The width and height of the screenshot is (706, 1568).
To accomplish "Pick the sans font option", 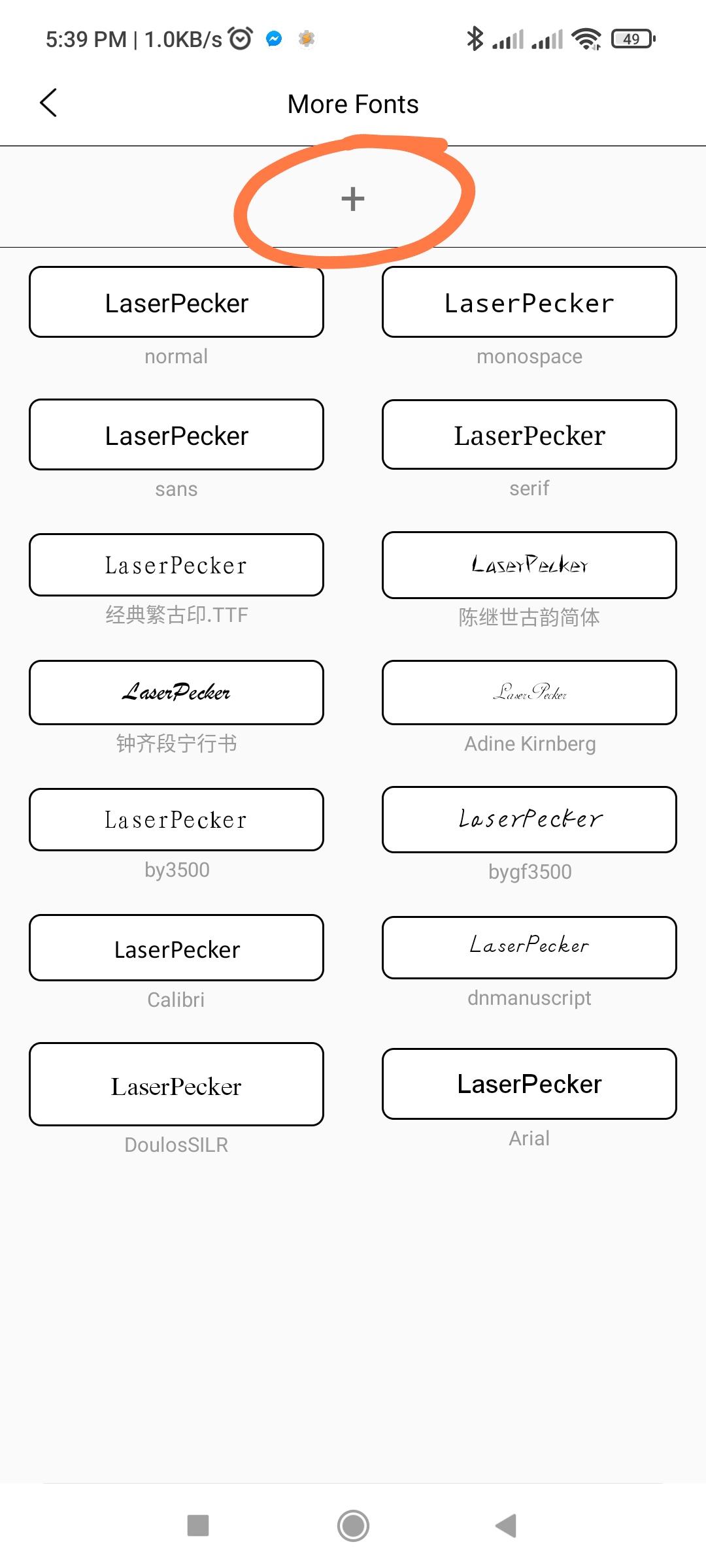I will [176, 434].
